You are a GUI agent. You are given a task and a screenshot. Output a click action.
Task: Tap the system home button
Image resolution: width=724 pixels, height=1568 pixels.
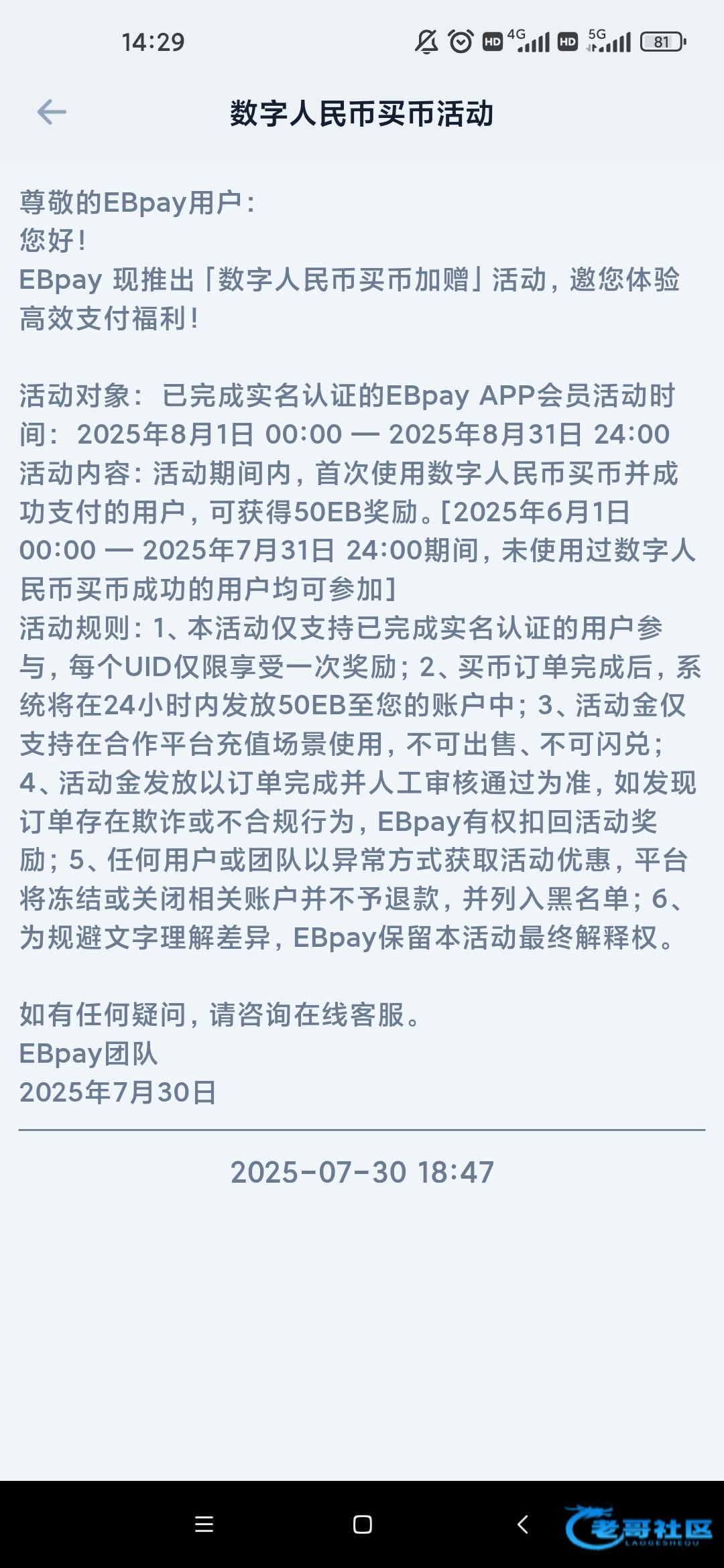point(363,1524)
